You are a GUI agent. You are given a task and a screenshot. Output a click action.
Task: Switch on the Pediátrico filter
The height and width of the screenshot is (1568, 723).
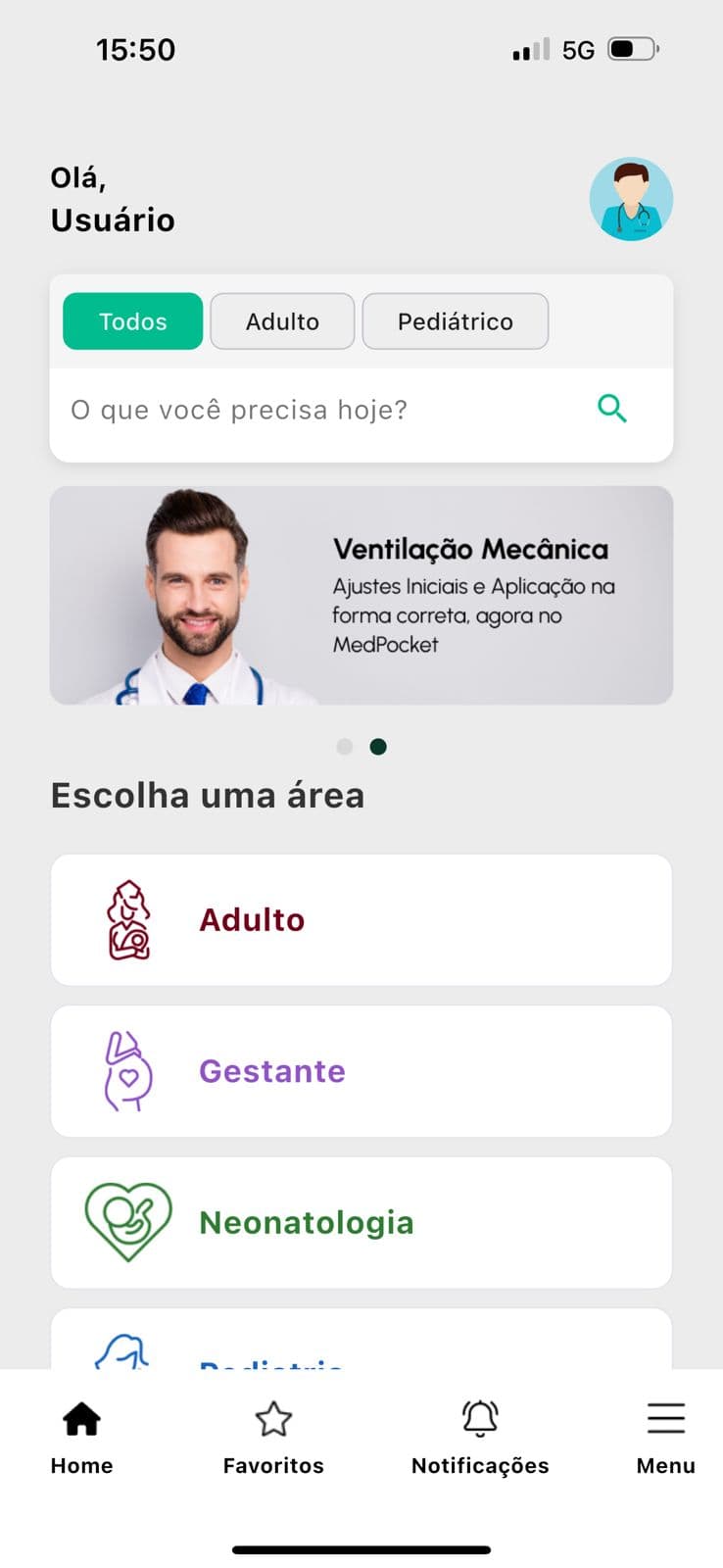[x=455, y=320]
